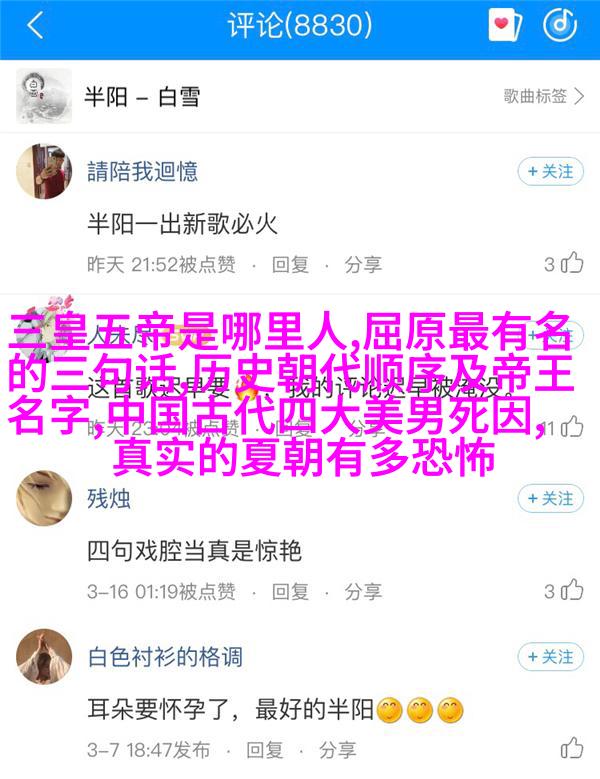Like 残烛's comment

tap(572, 590)
